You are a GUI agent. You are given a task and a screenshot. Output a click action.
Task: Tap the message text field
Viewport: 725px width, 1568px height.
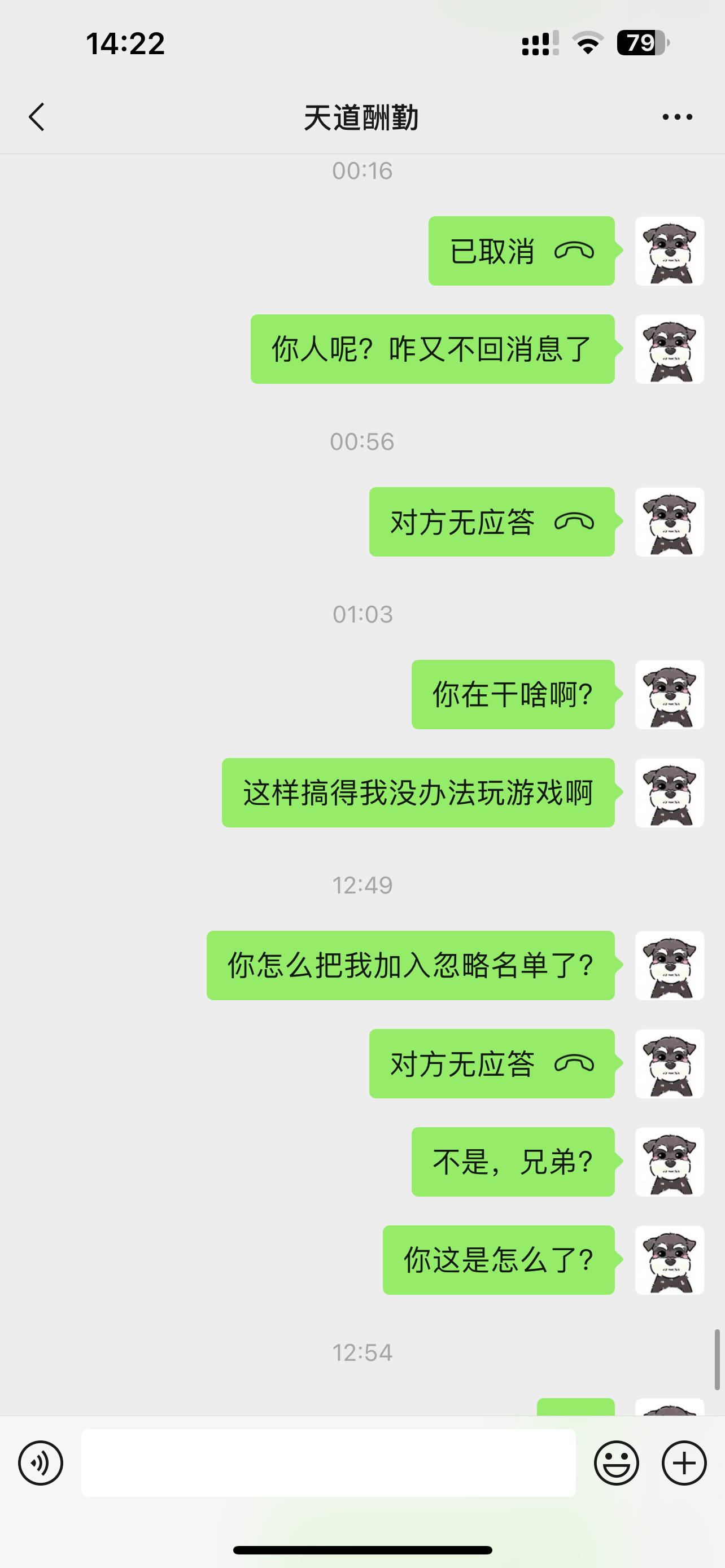(x=329, y=1462)
